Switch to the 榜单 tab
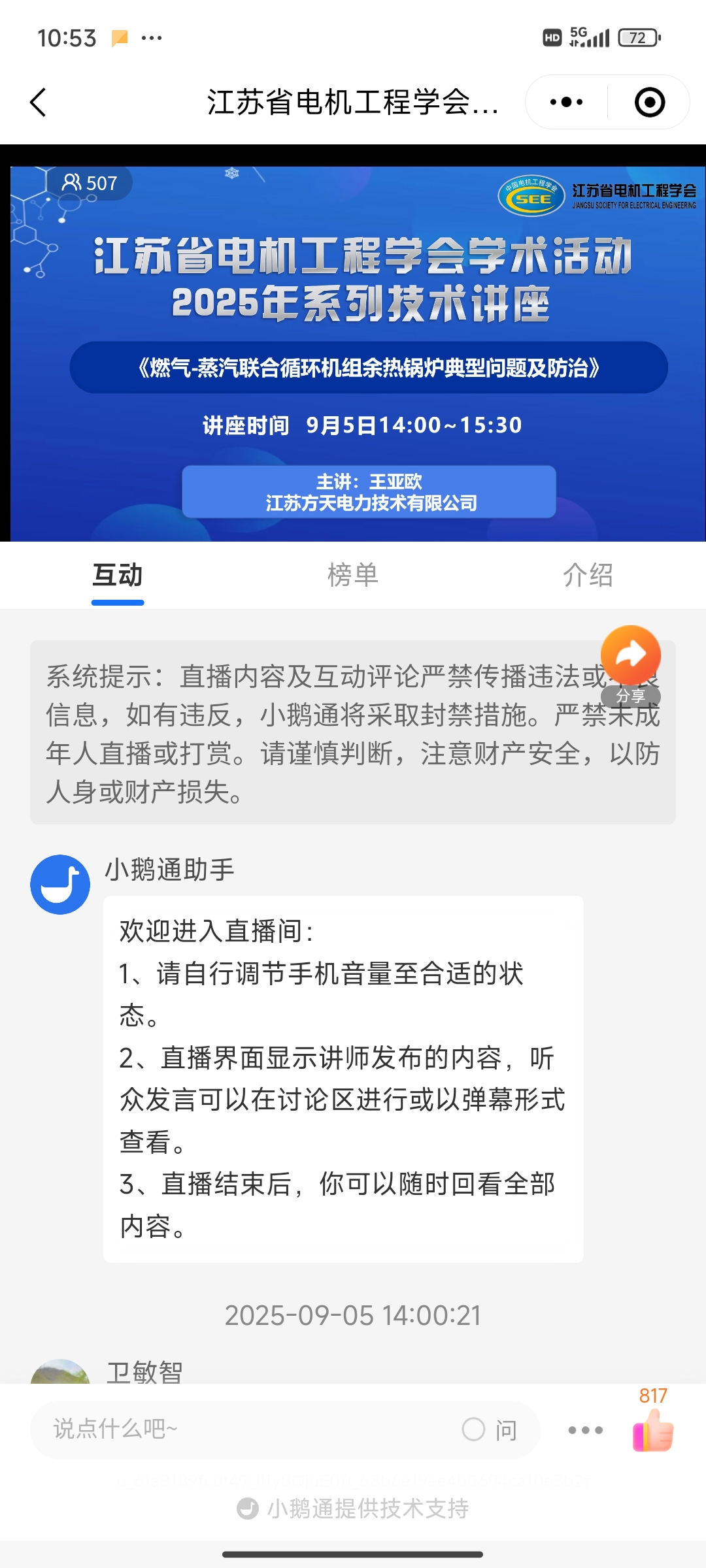 click(x=353, y=575)
